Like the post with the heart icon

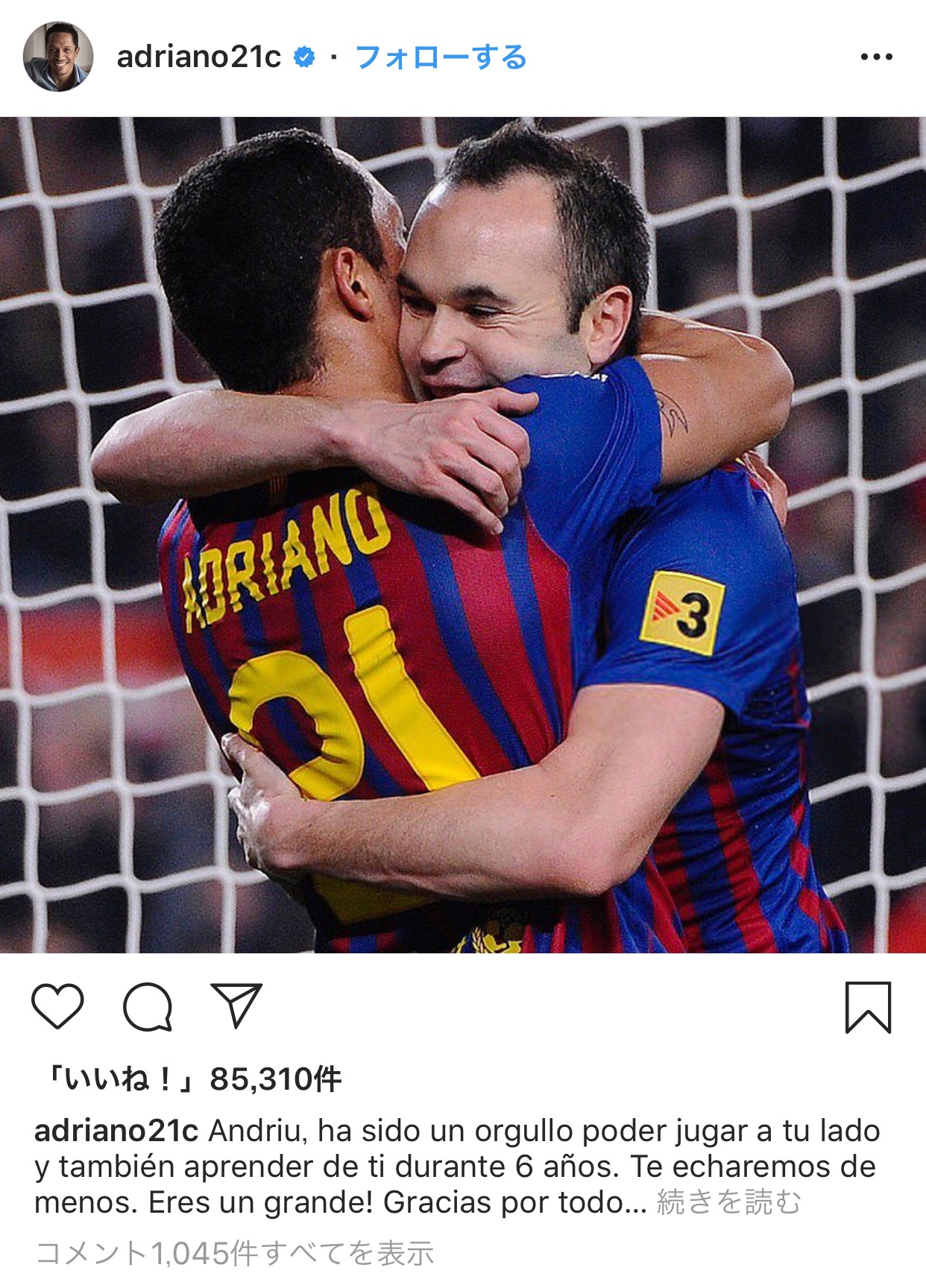[57, 1007]
